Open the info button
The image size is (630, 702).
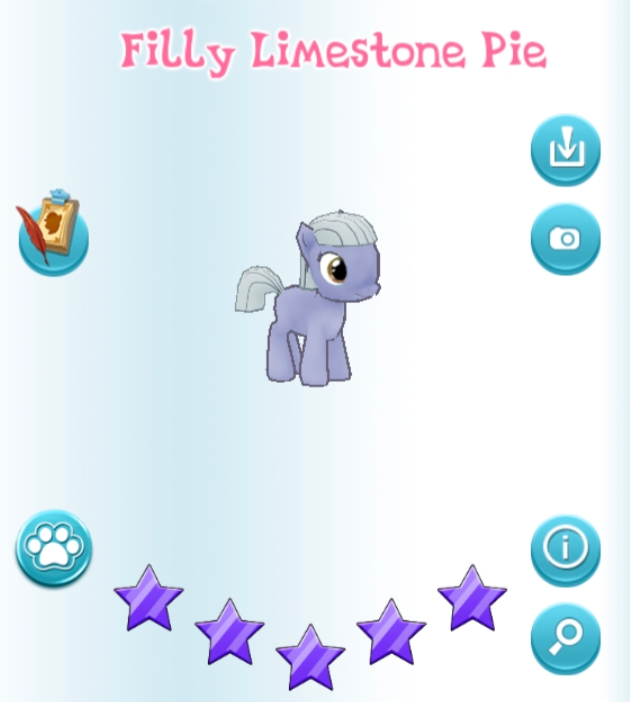[x=565, y=548]
